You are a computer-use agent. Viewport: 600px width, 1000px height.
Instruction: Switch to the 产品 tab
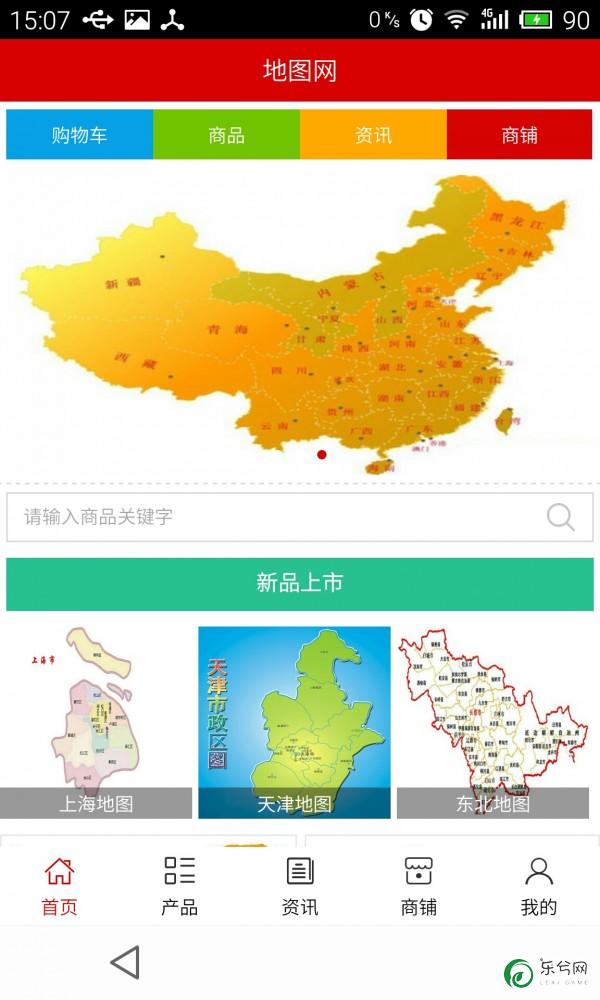click(x=180, y=886)
